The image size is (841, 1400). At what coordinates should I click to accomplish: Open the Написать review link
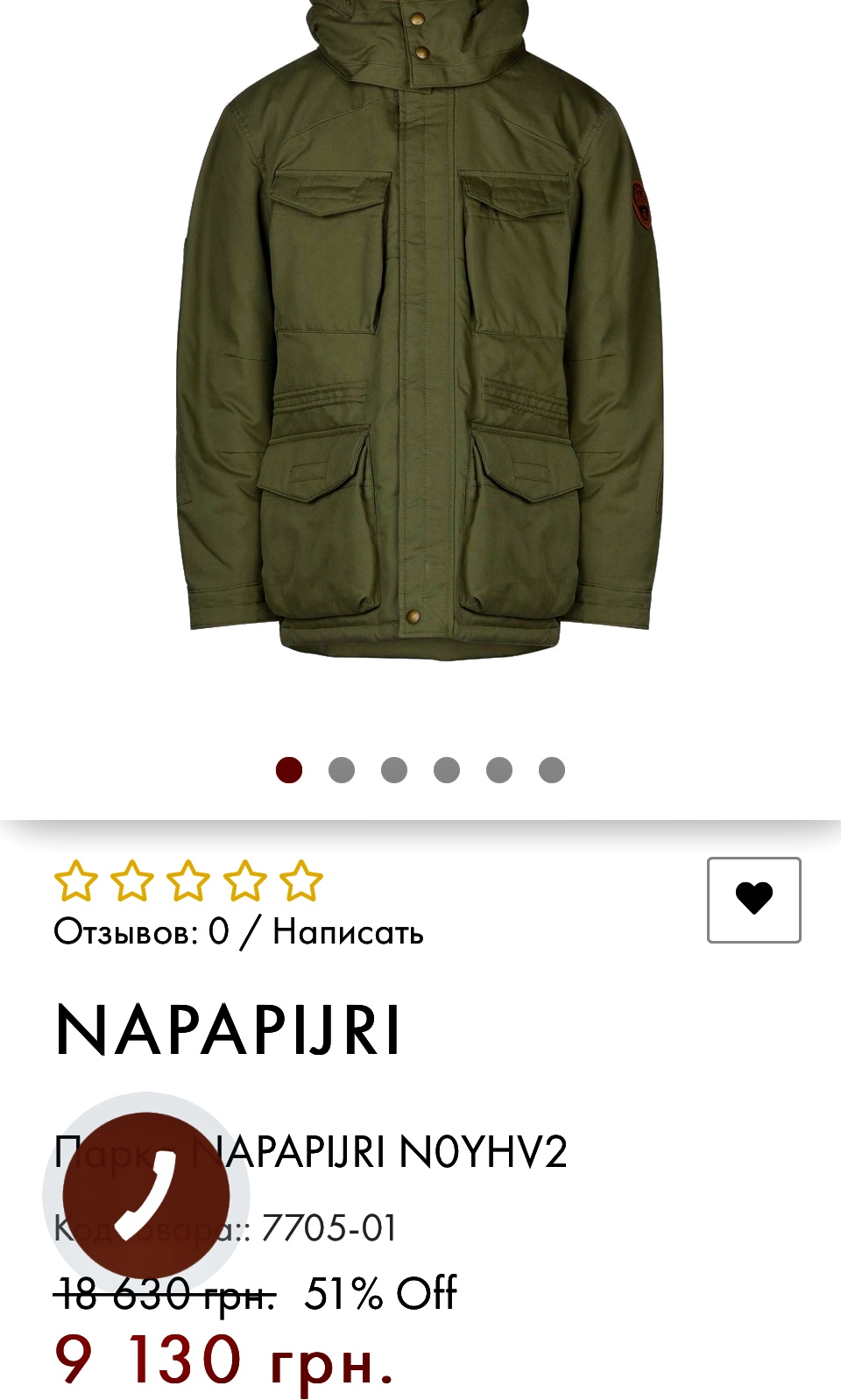point(348,932)
